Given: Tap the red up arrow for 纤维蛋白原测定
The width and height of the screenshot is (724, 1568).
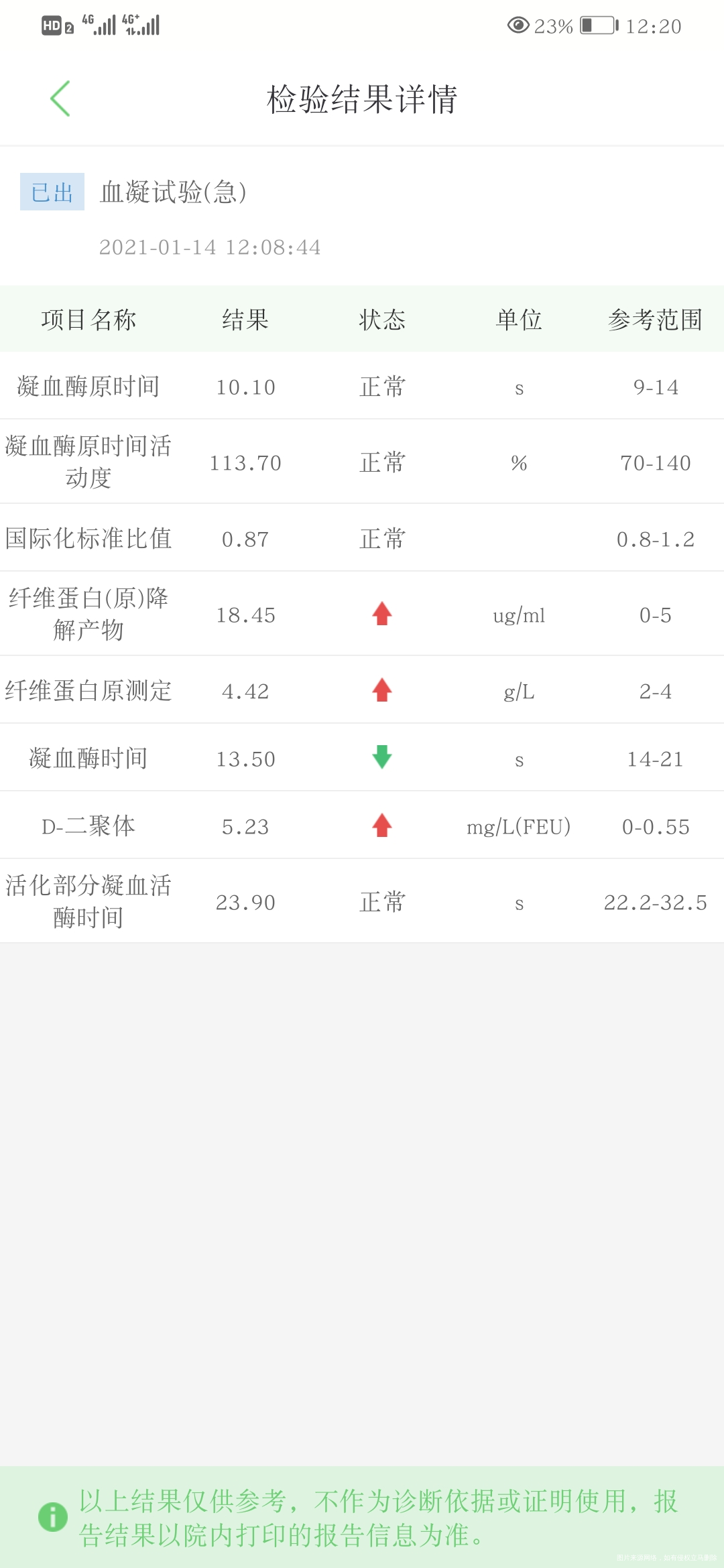Looking at the screenshot, I should (381, 690).
